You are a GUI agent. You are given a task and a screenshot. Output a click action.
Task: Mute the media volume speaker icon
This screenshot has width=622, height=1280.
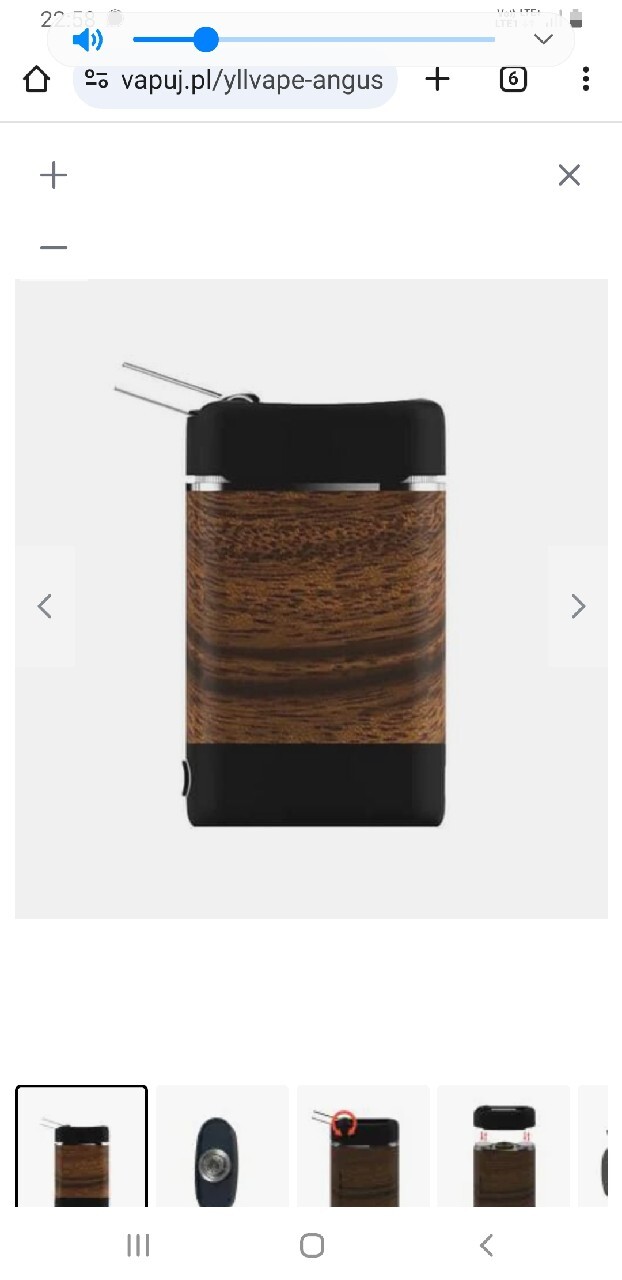coord(88,40)
